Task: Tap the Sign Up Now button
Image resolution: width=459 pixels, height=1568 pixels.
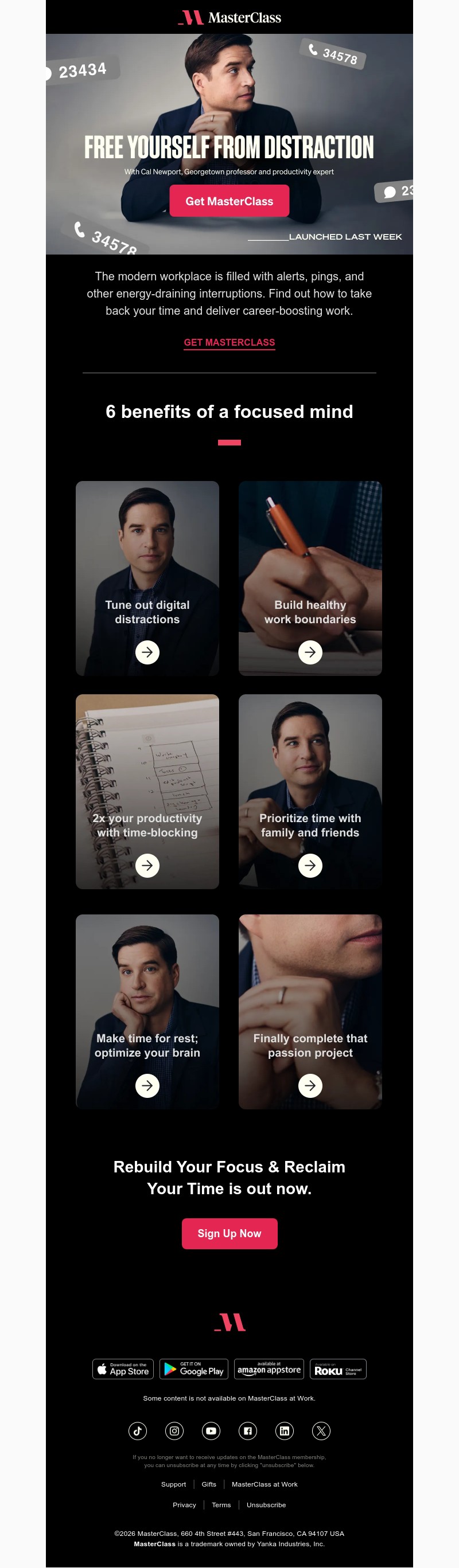Action: tap(229, 1233)
